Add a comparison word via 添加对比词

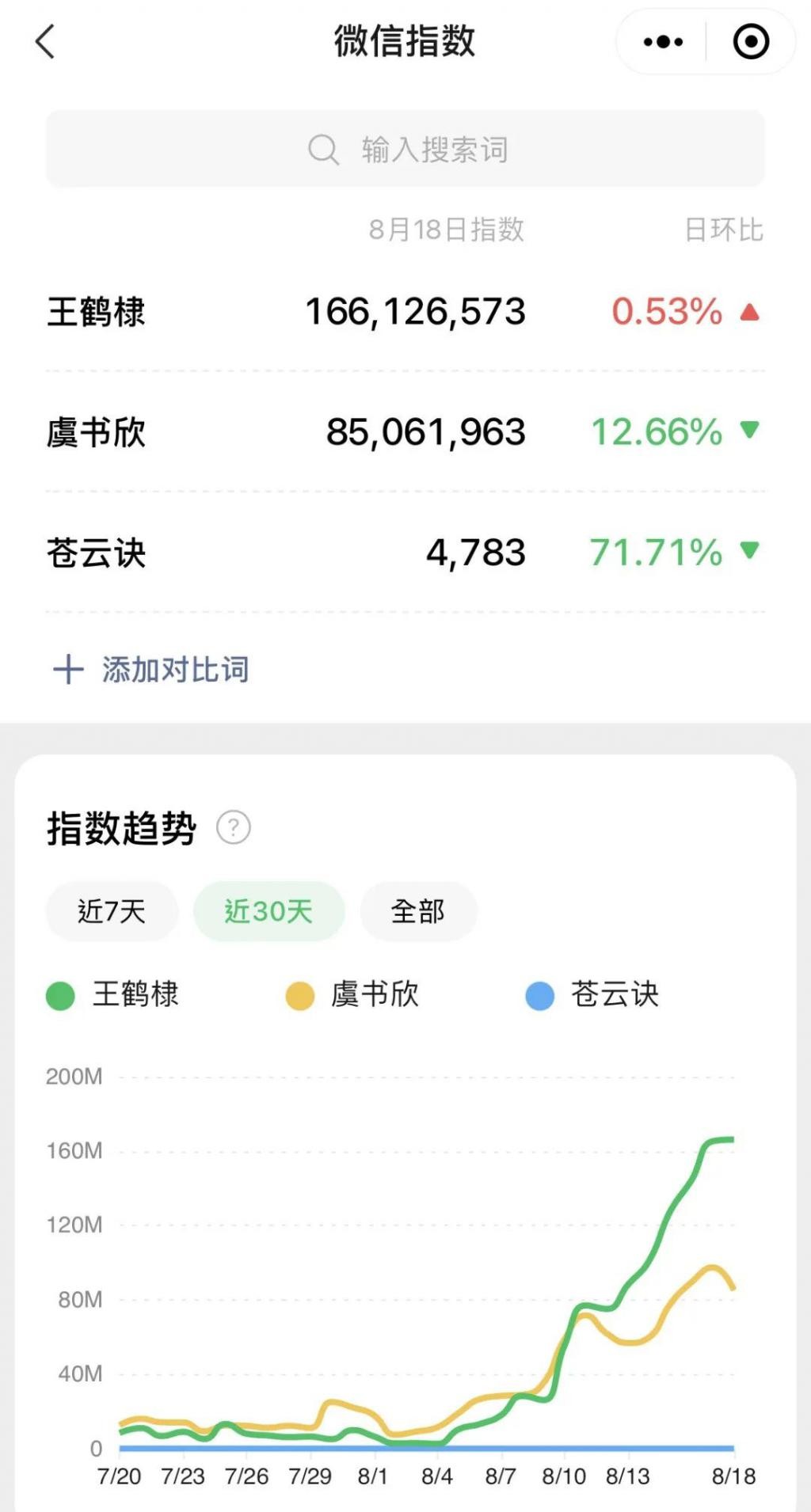(x=151, y=670)
